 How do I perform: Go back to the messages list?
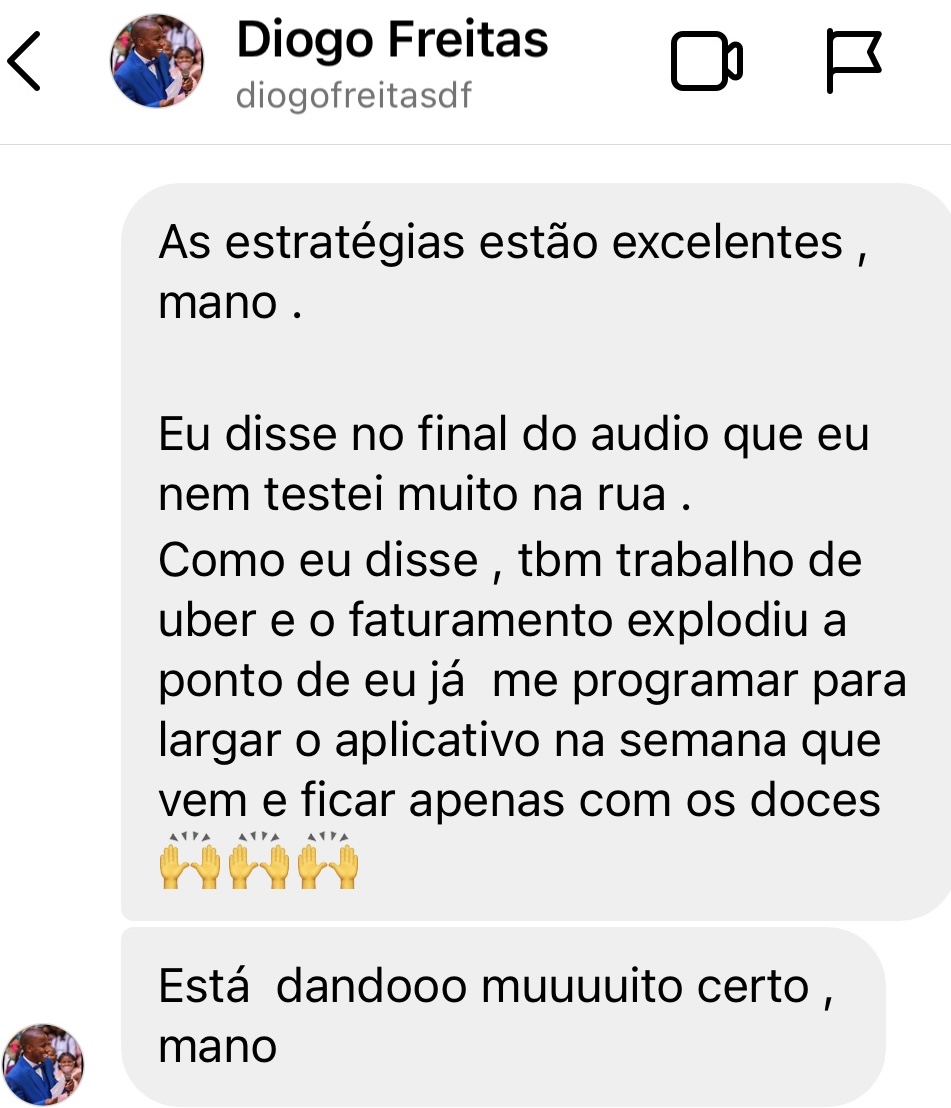click(x=25, y=61)
